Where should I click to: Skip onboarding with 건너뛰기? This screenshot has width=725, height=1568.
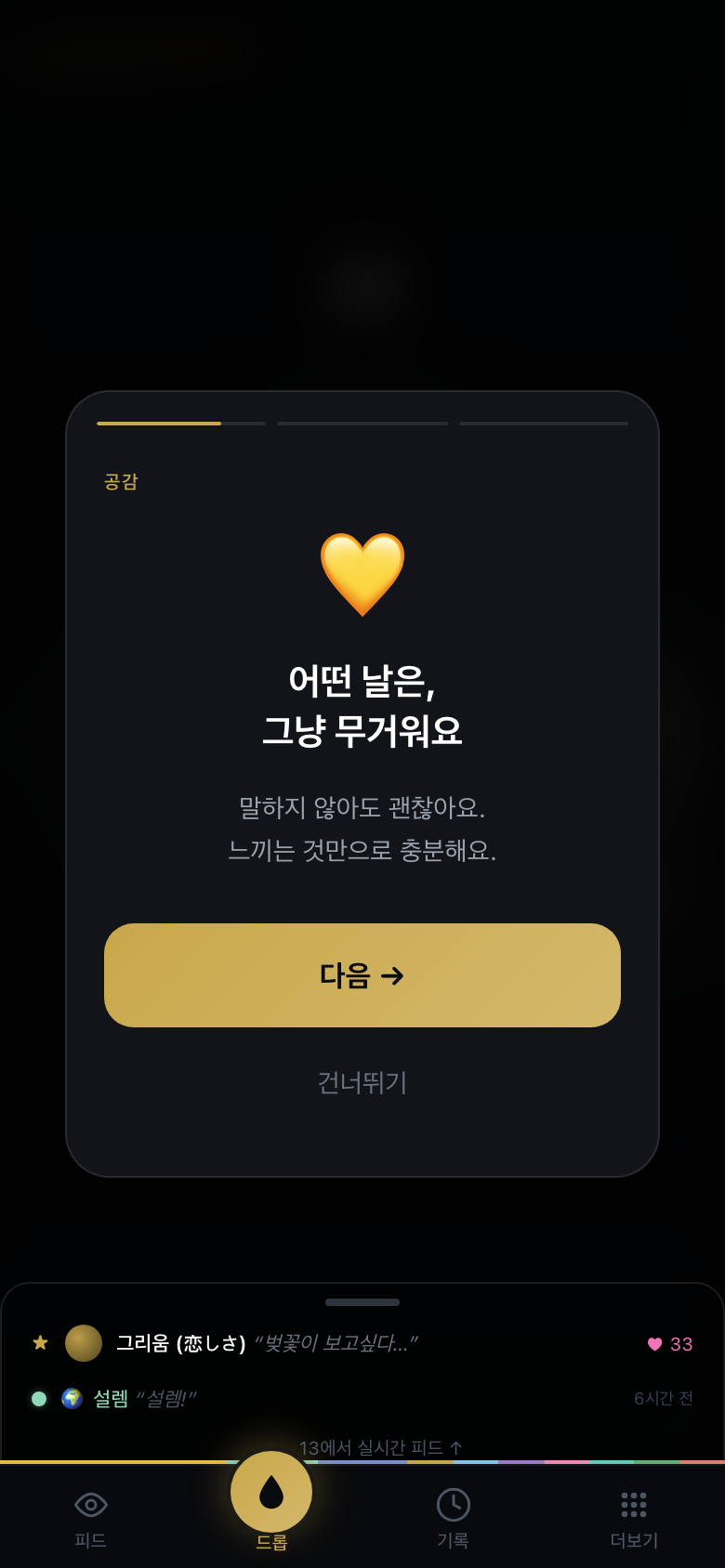(x=362, y=1082)
